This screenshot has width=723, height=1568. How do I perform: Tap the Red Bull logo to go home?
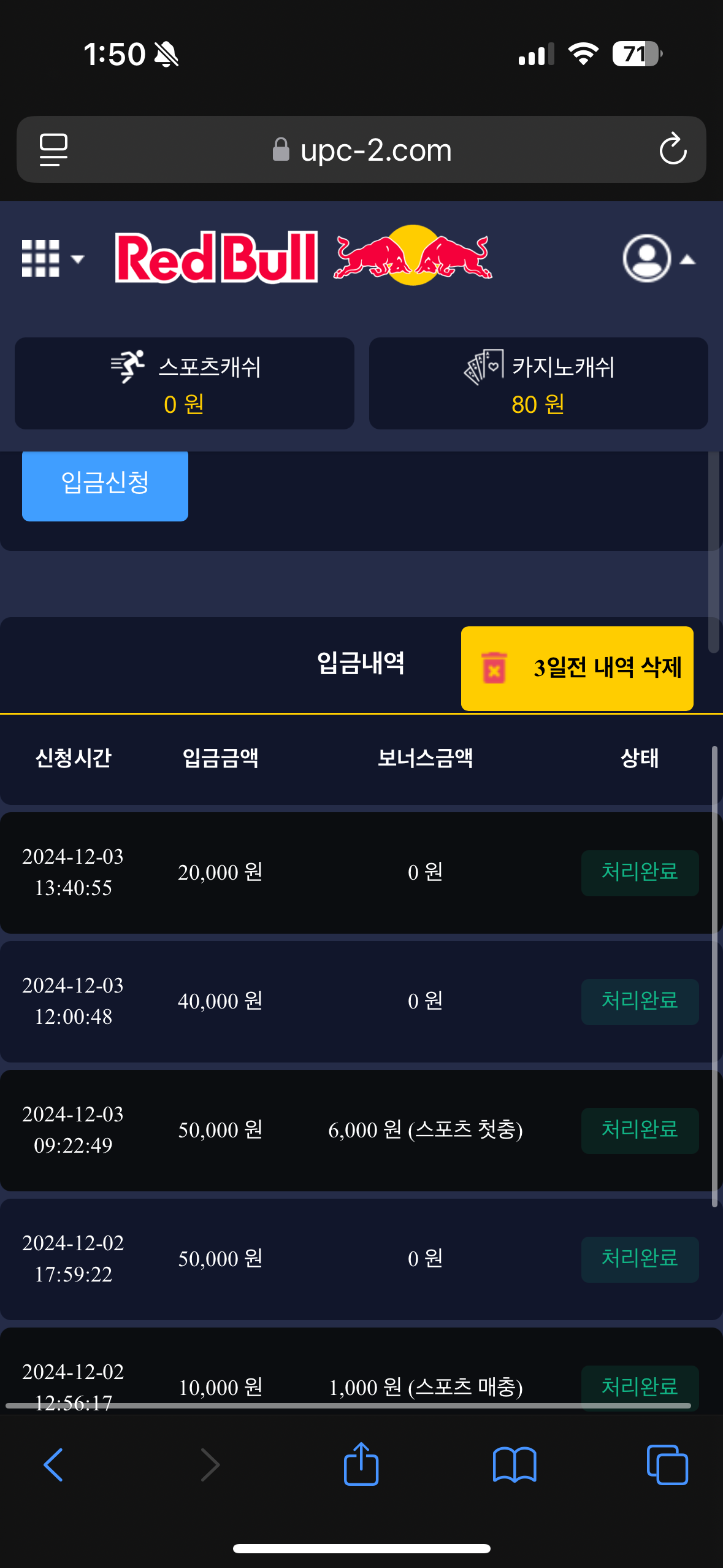tap(304, 257)
